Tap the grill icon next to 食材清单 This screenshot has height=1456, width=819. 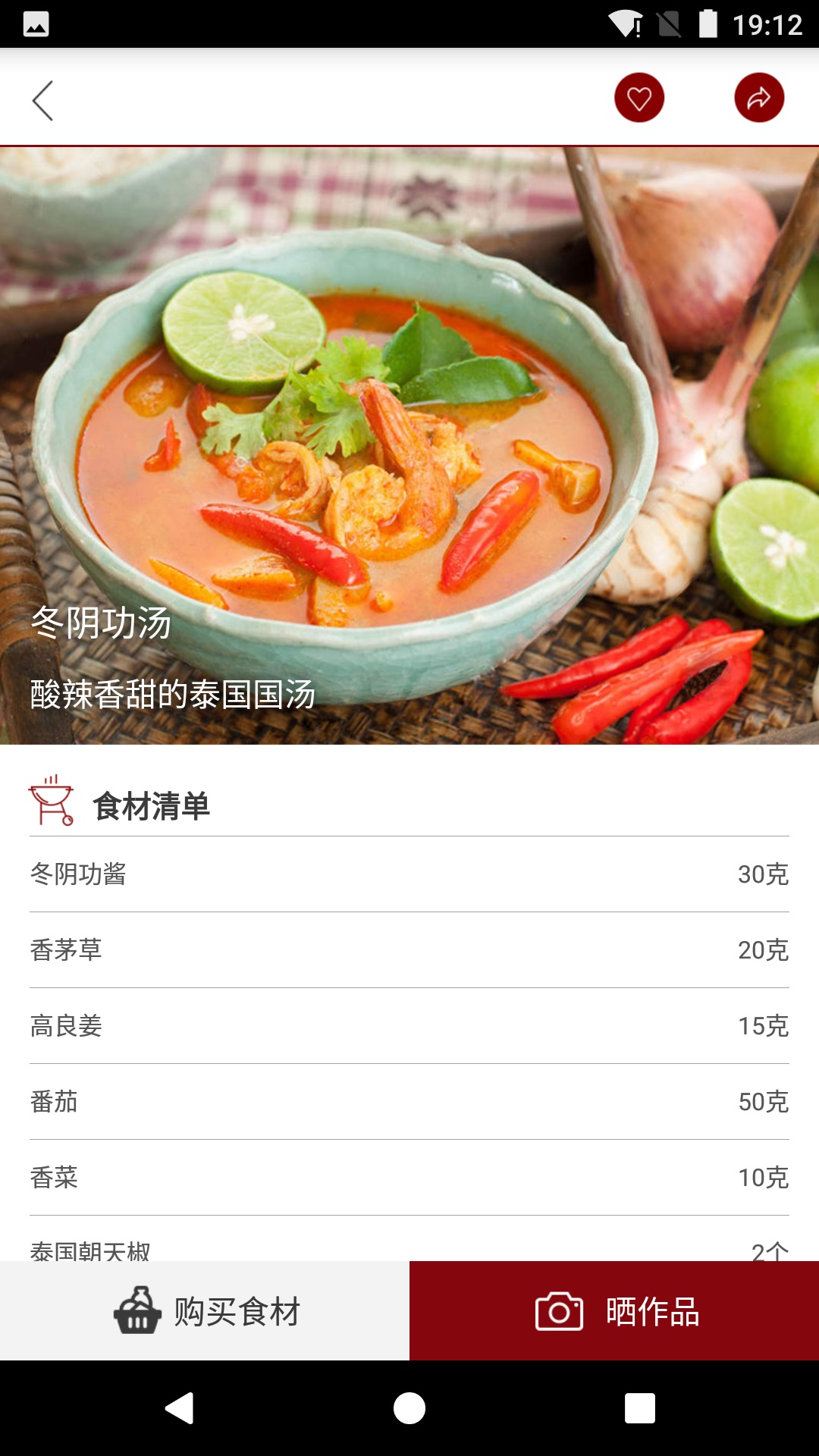52,802
